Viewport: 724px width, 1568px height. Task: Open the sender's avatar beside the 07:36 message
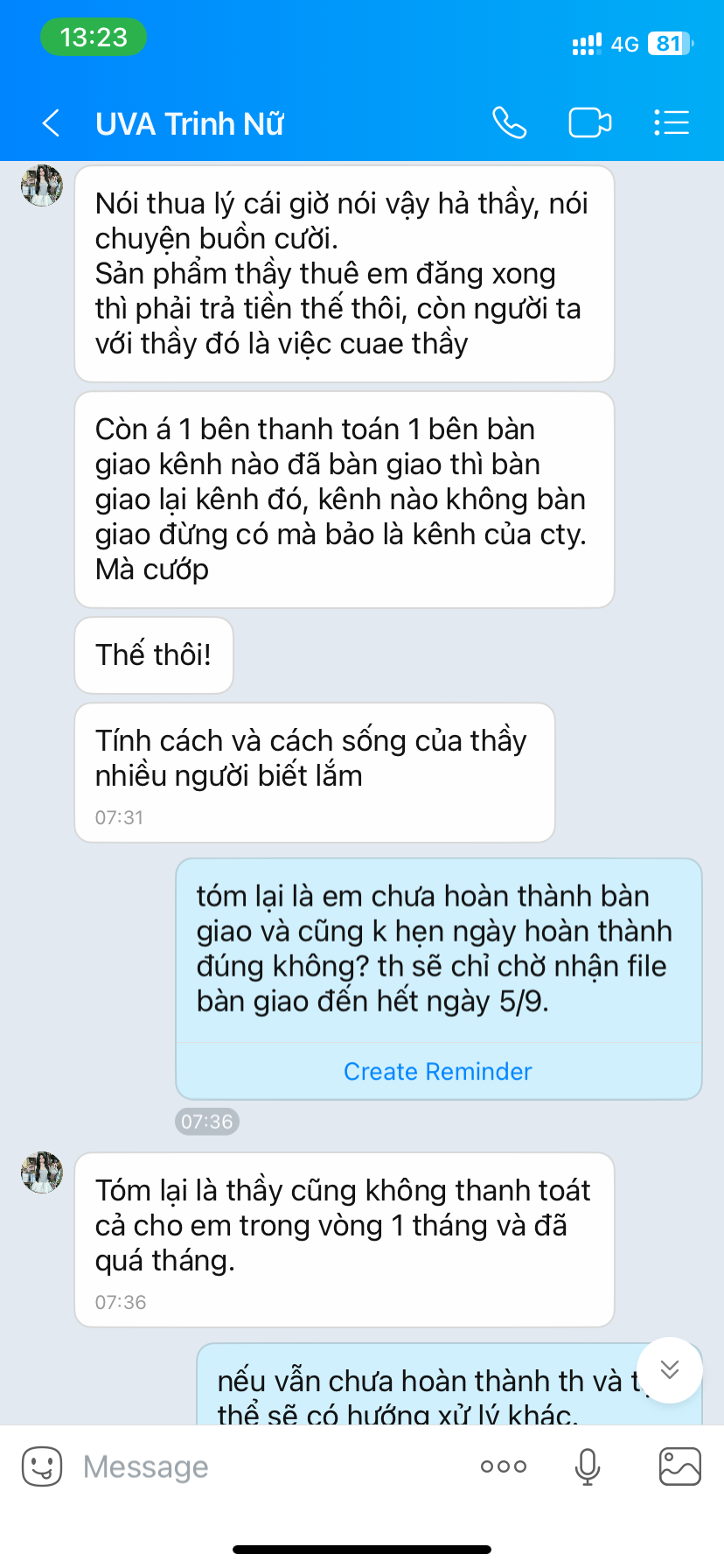(x=42, y=1172)
